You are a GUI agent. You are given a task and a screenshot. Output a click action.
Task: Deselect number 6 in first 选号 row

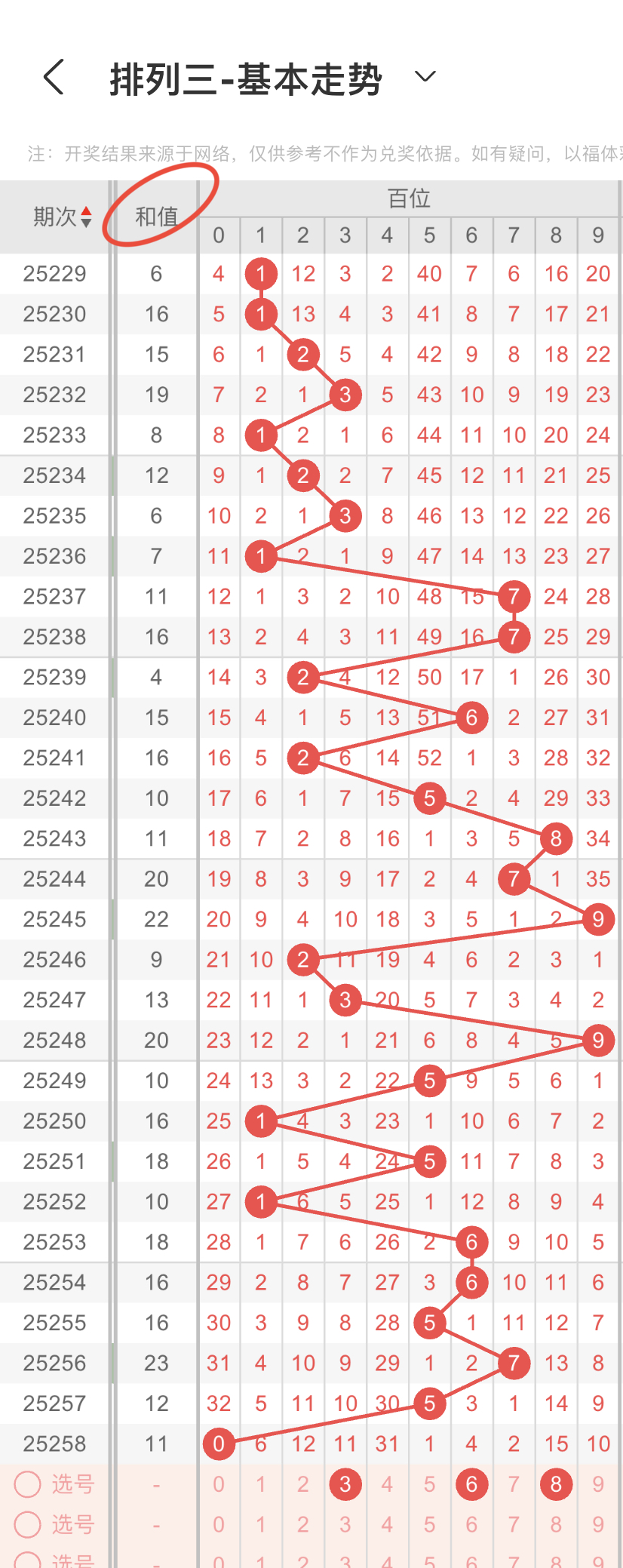click(471, 1484)
